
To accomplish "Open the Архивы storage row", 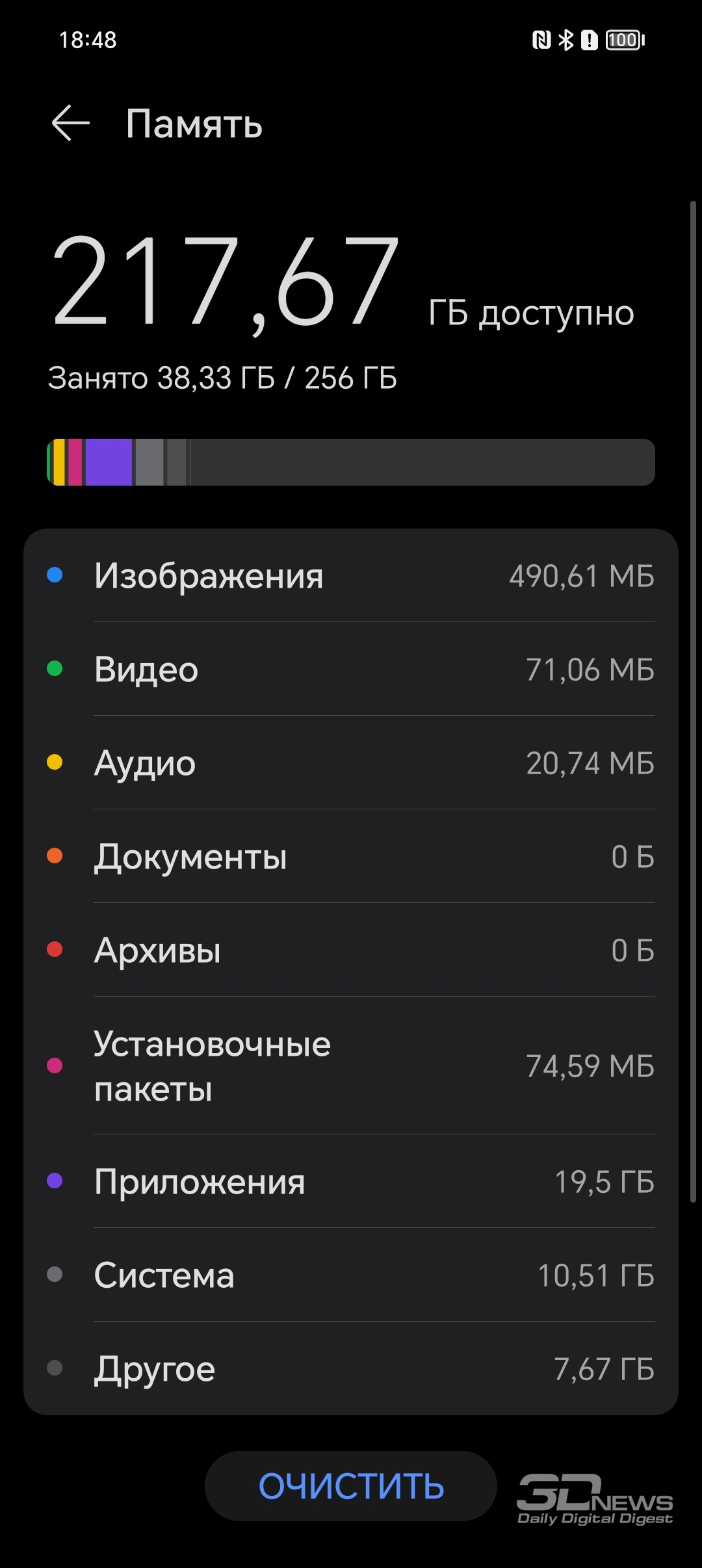I will point(351,950).
